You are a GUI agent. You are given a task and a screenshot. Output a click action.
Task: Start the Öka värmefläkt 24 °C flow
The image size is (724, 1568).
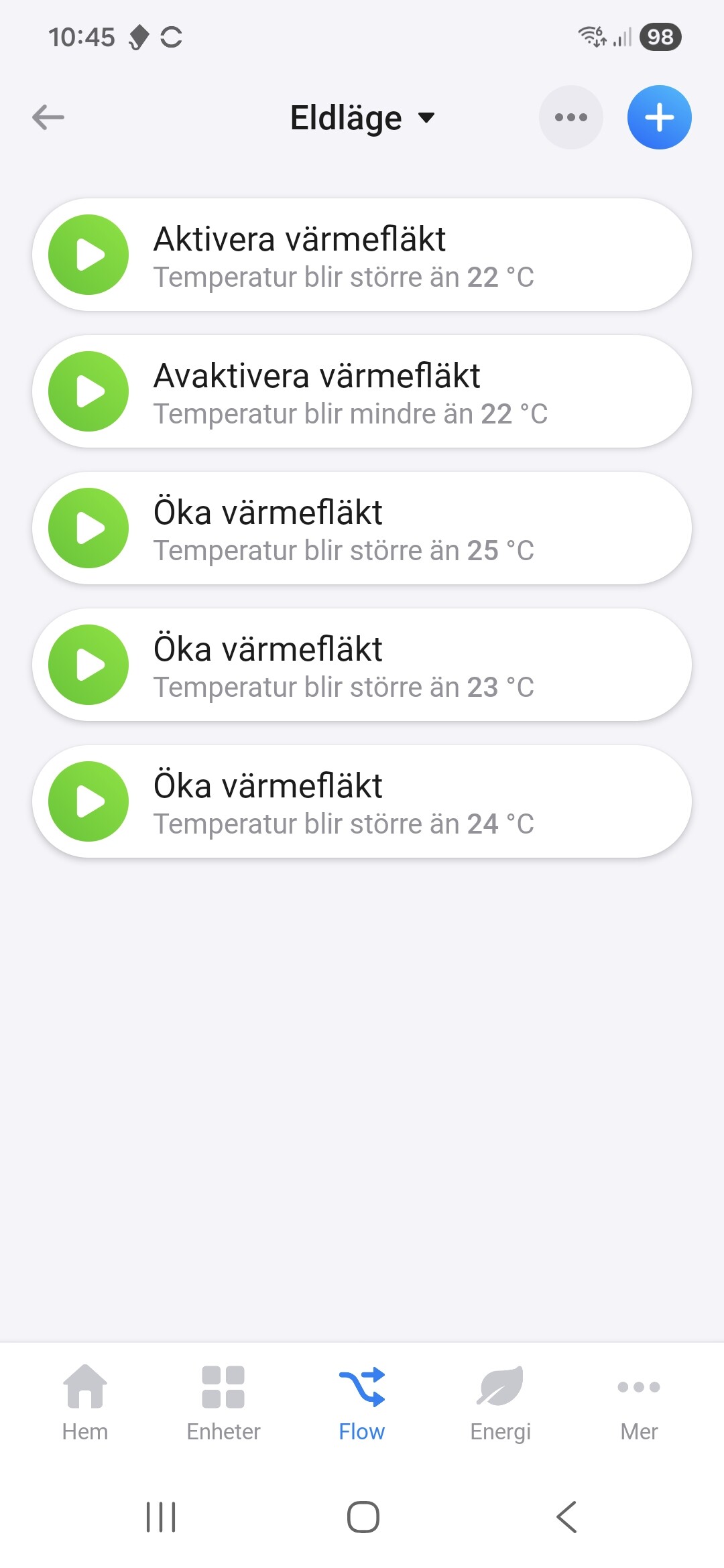coord(88,801)
